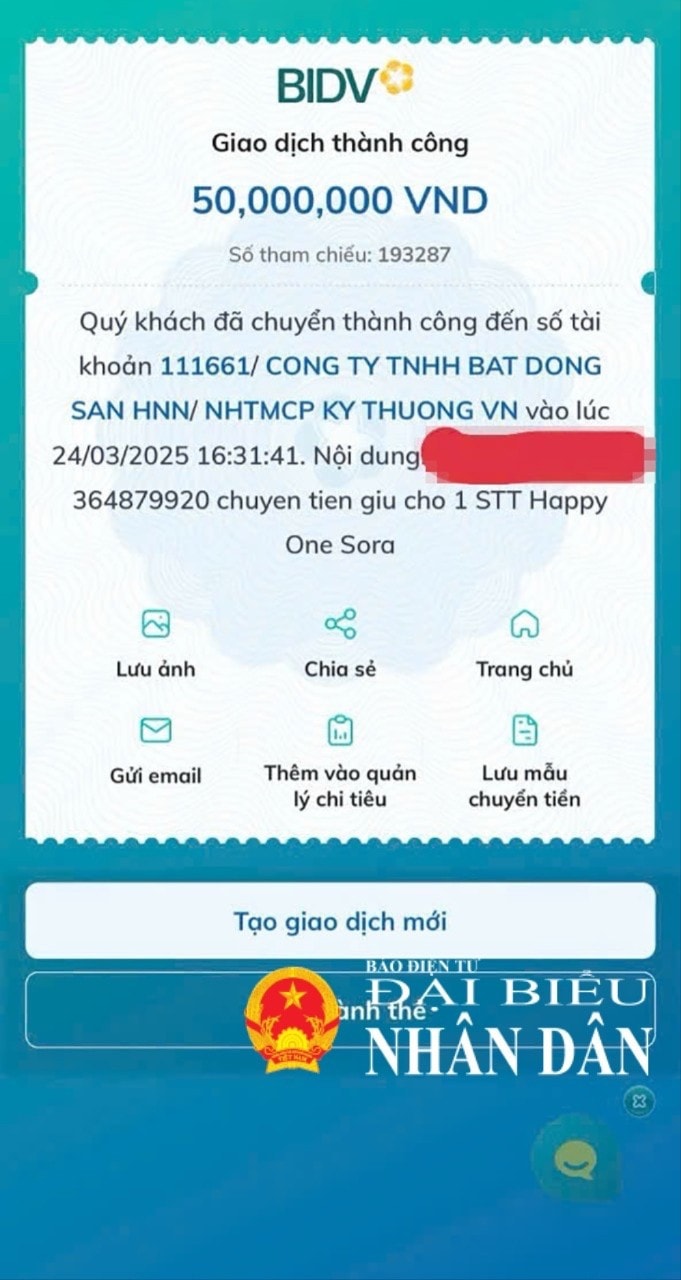Share the transaction via Chia sẻ

coord(340,644)
